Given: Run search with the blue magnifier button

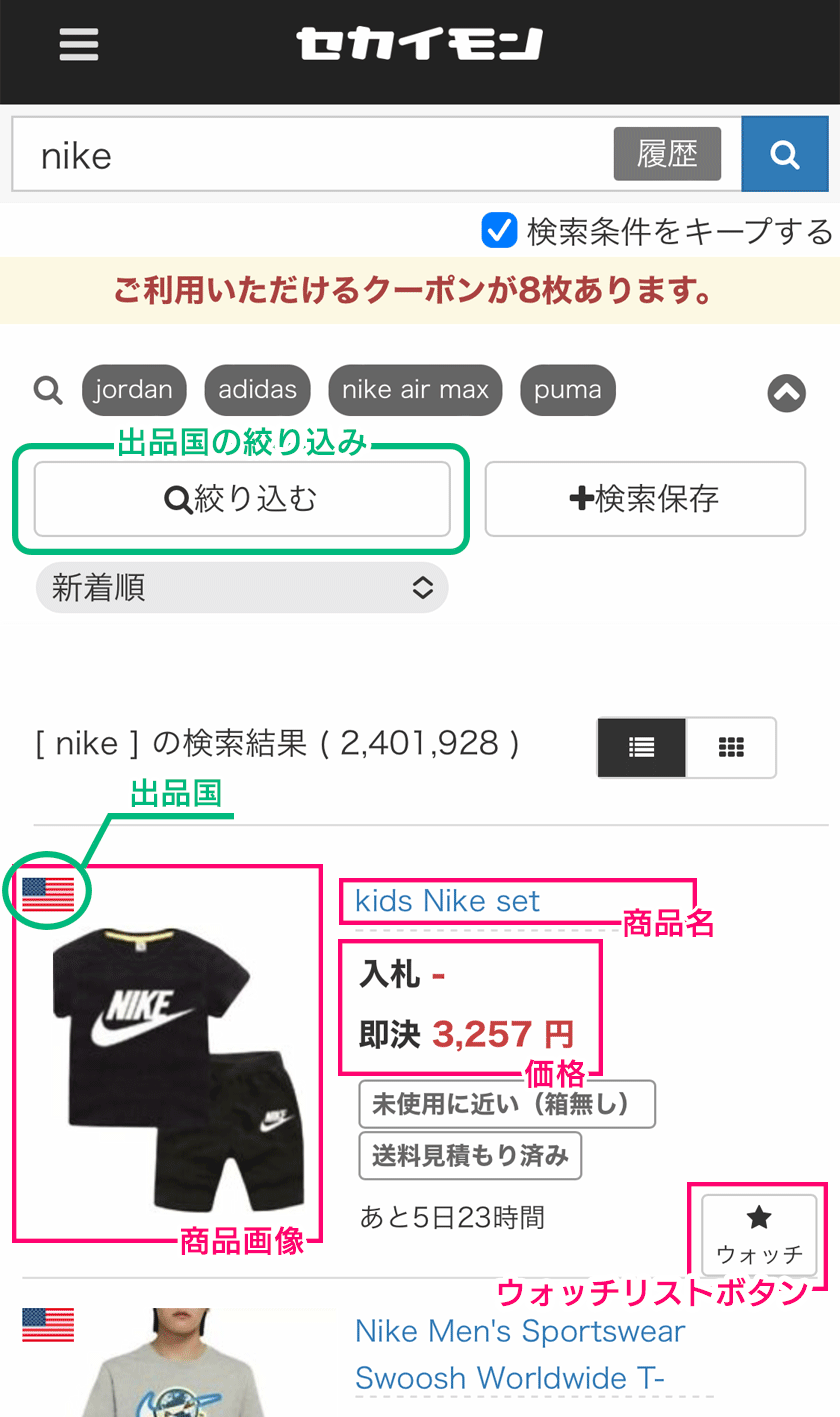Looking at the screenshot, I should [x=785, y=154].
